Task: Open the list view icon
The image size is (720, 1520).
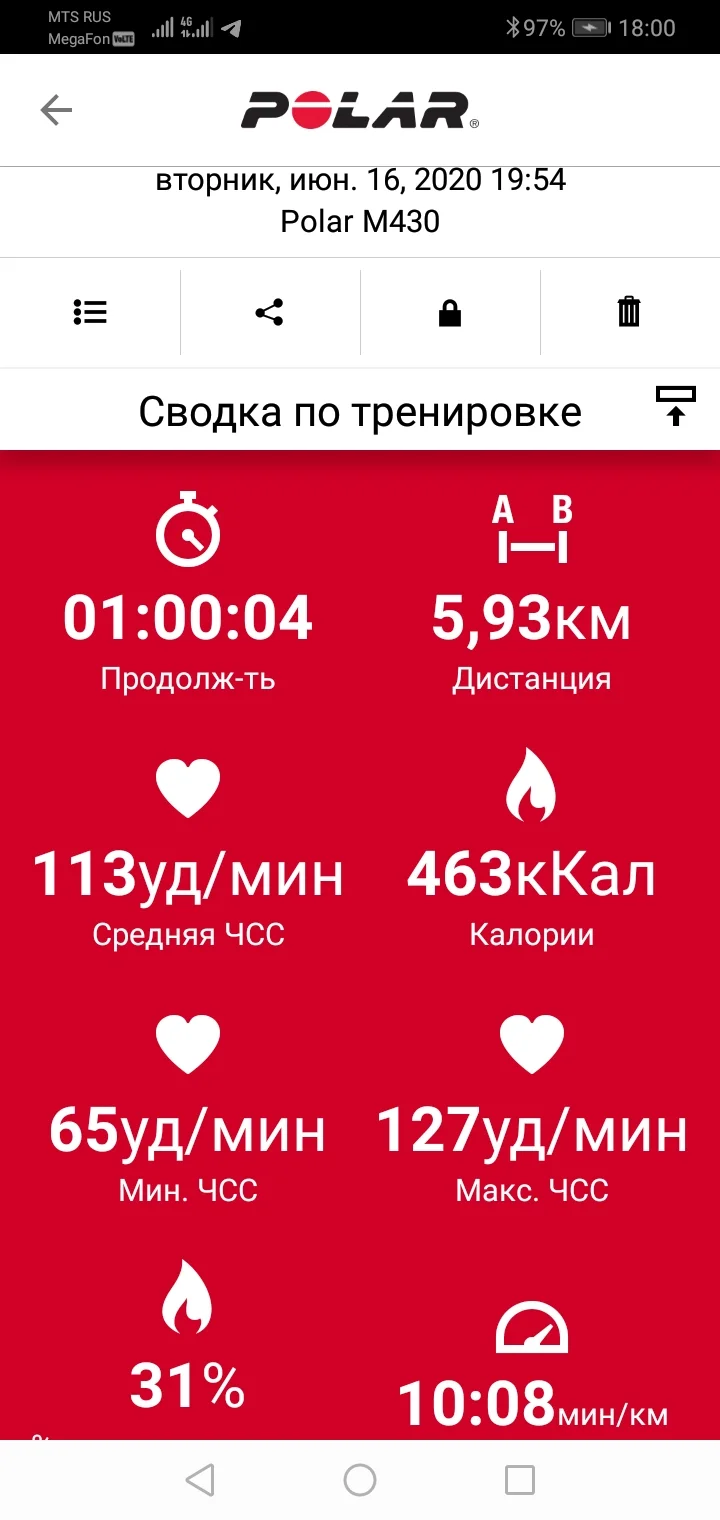Action: (x=90, y=312)
